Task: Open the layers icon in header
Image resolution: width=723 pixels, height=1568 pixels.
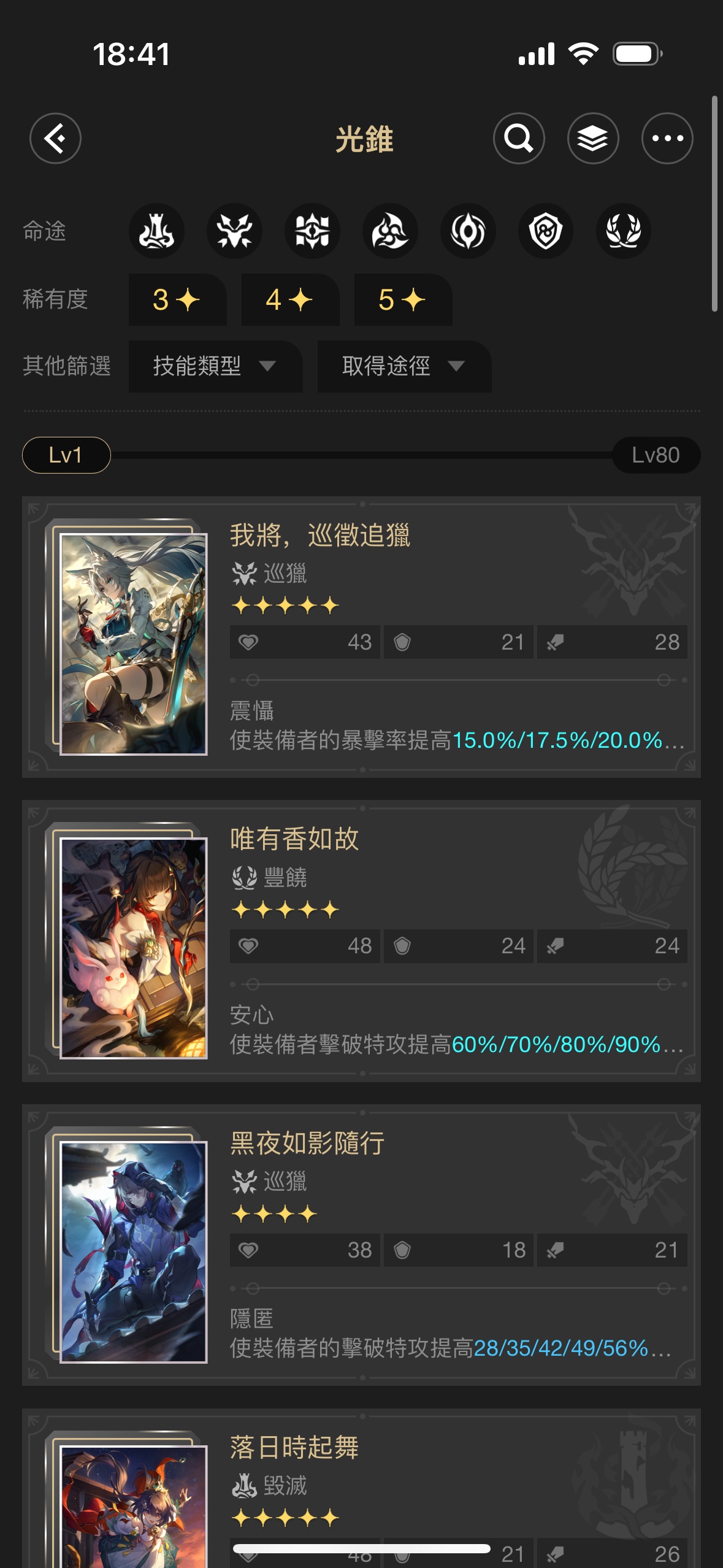Action: pyautogui.click(x=593, y=139)
